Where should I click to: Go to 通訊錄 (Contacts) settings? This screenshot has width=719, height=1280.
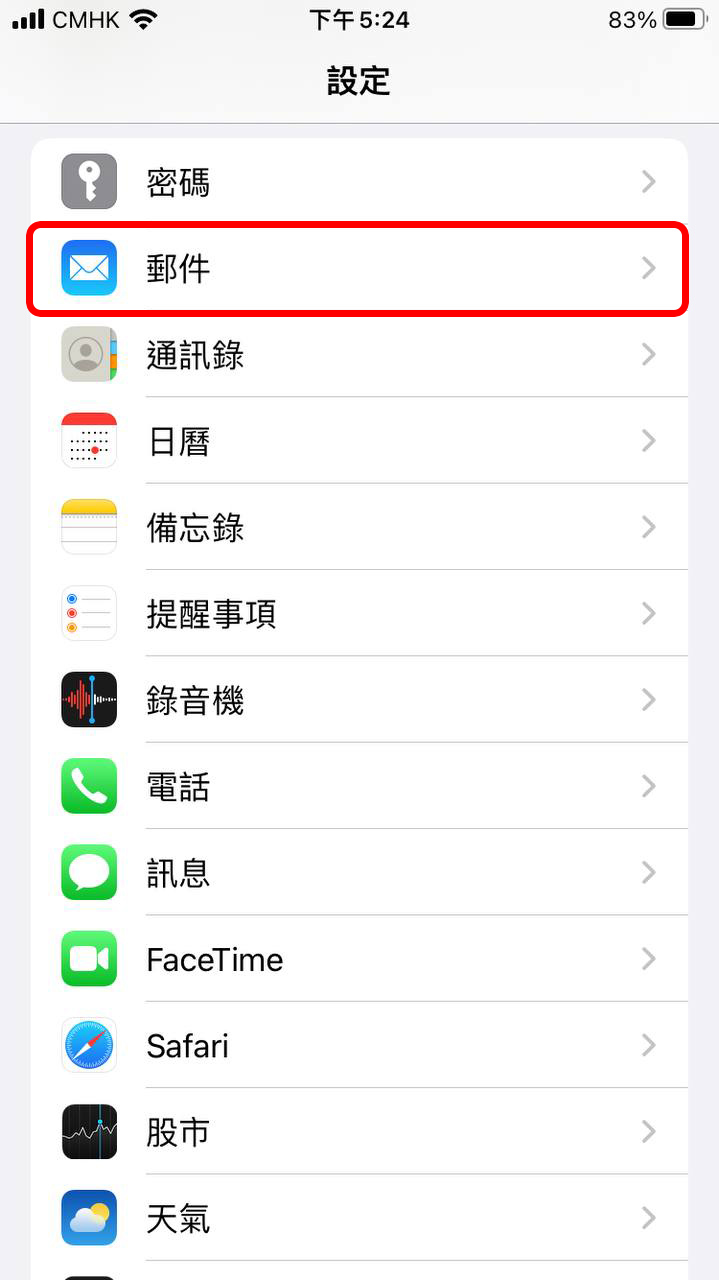coord(358,354)
